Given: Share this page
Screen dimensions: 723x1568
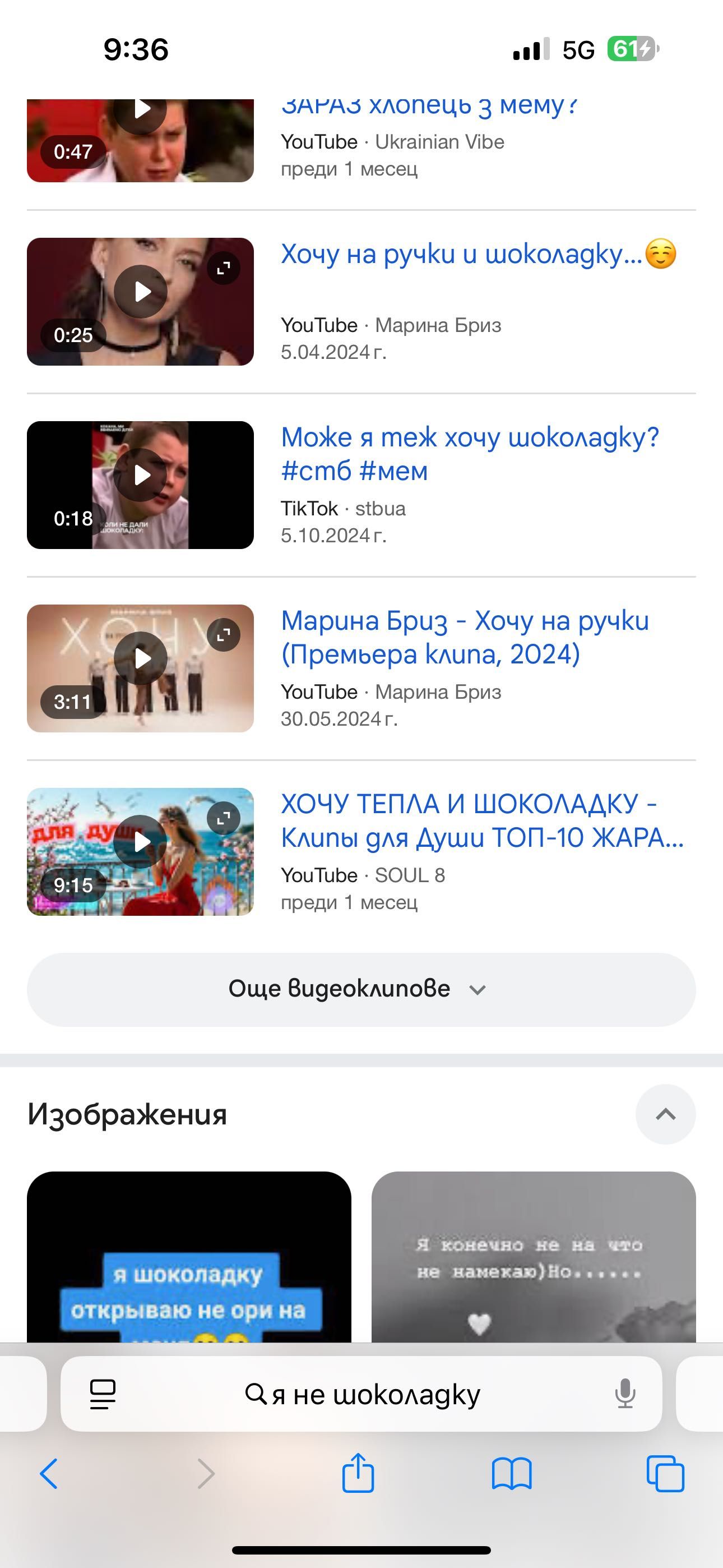Looking at the screenshot, I should [x=358, y=1473].
